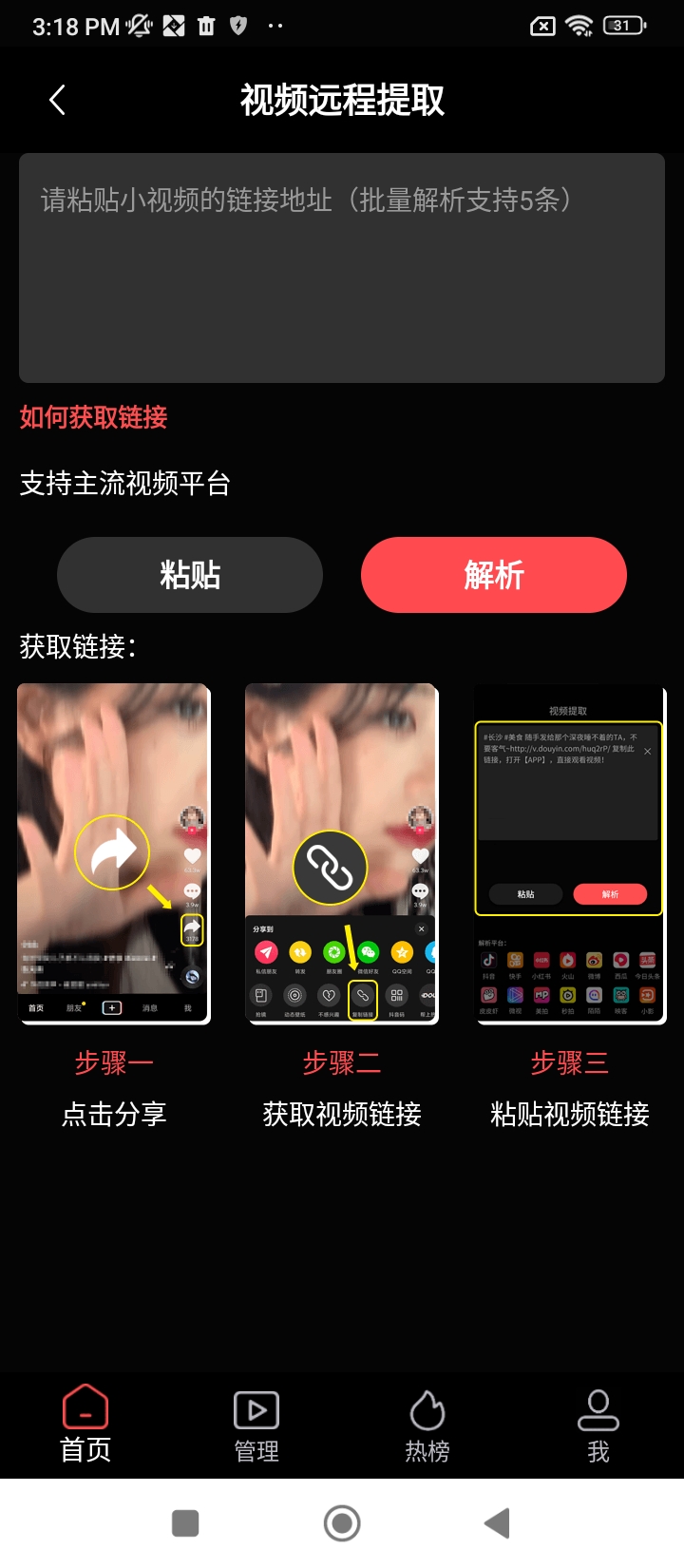Tap the system home button
This screenshot has width=684, height=1568.
342,1523
